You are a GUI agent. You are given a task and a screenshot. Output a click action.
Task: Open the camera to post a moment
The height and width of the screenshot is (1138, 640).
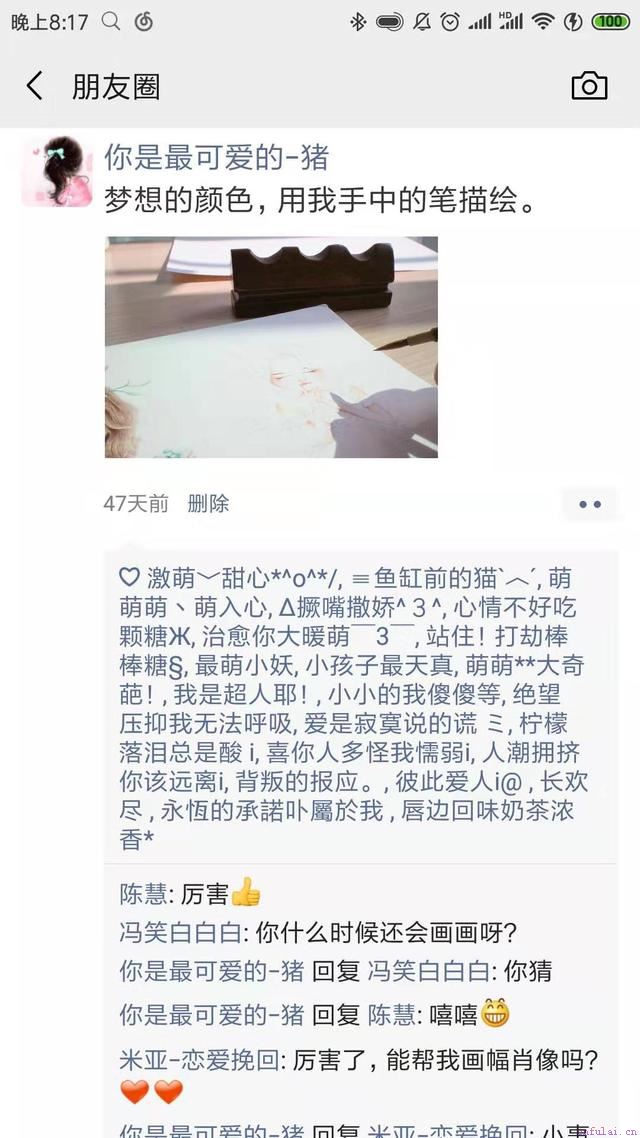(x=589, y=87)
